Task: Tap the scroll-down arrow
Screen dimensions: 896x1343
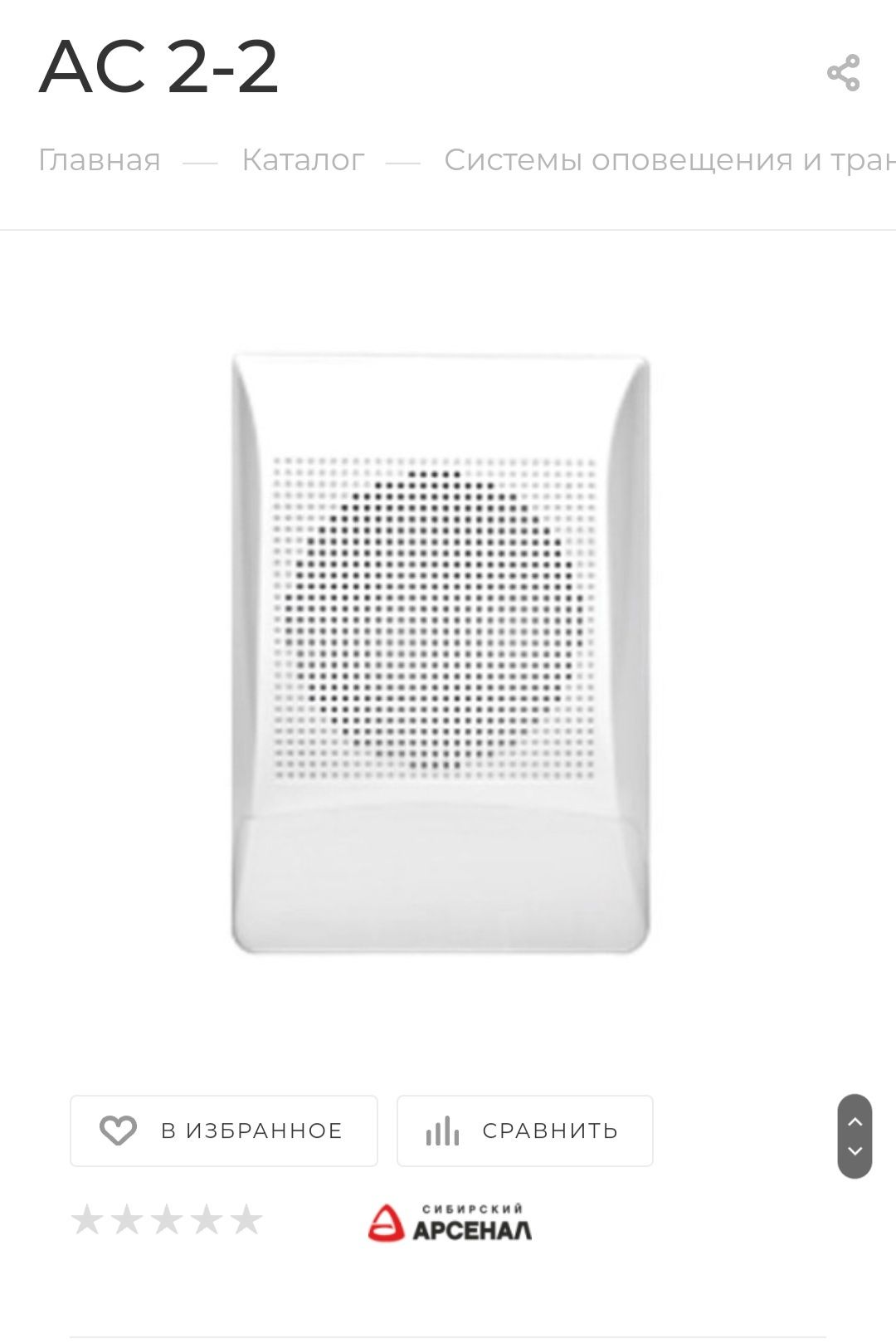Action: (x=855, y=1151)
